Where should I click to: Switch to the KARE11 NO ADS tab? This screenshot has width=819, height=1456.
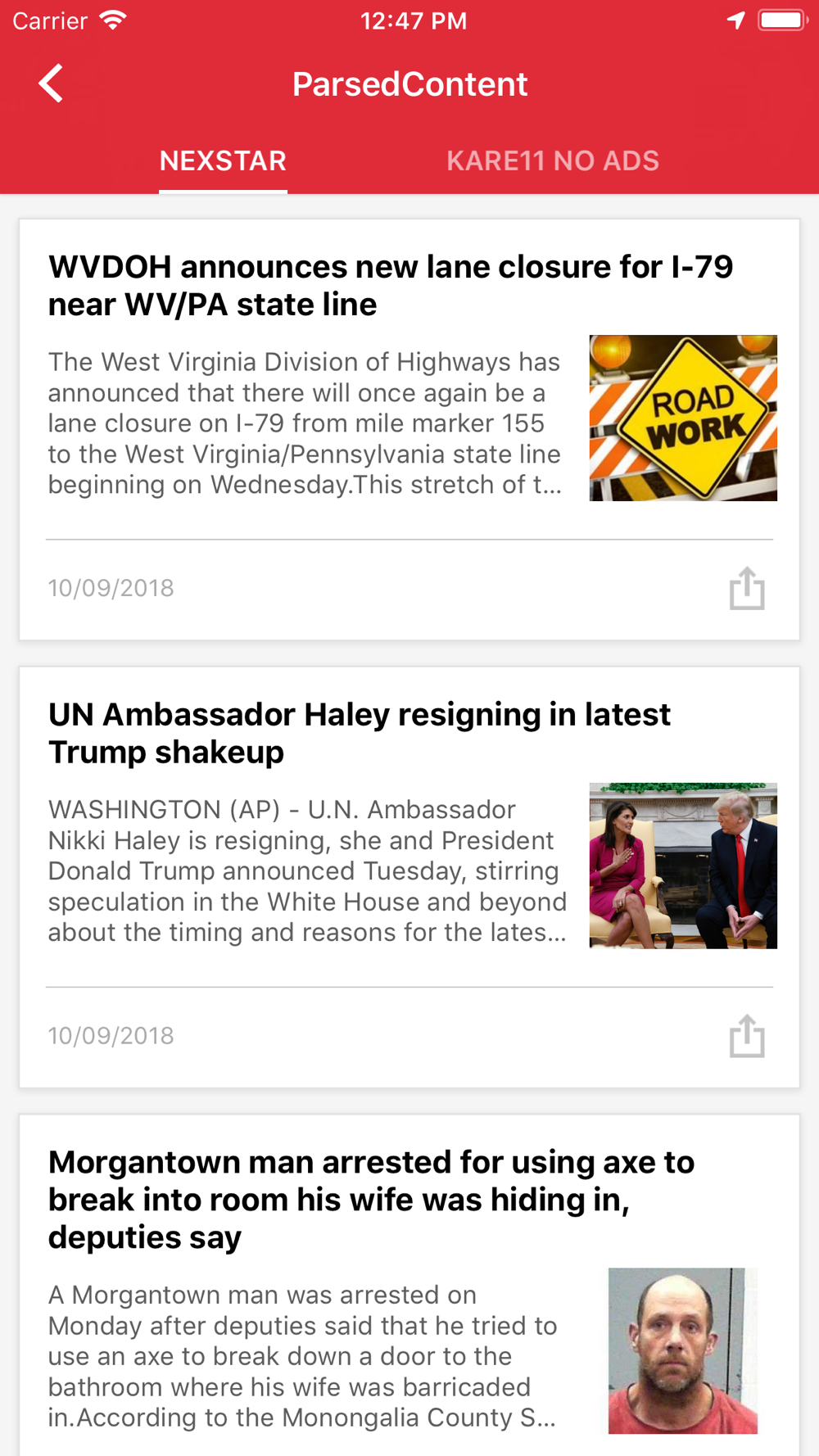coord(553,161)
